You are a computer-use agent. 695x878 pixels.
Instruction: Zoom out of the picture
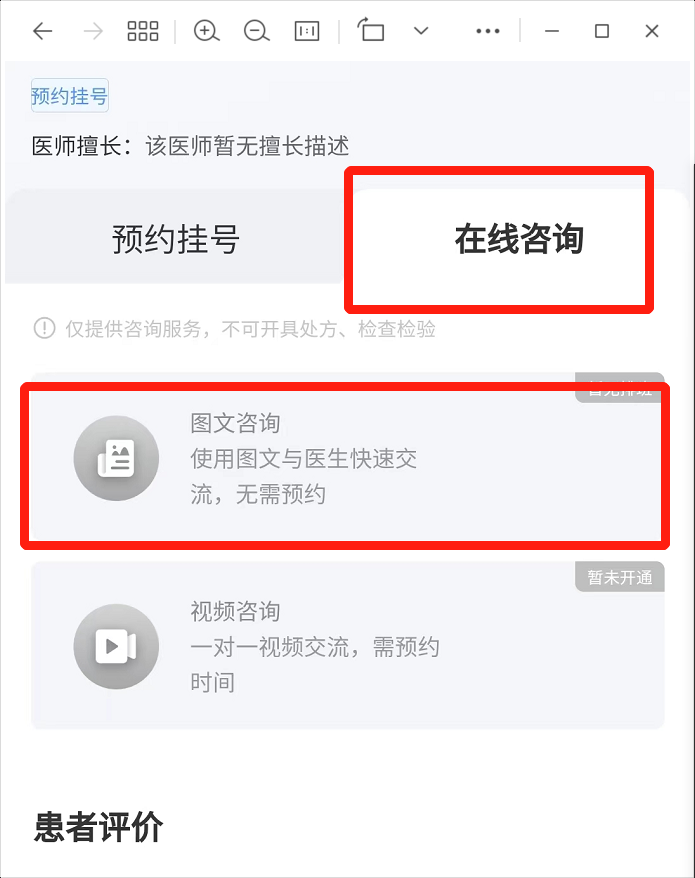click(x=257, y=31)
